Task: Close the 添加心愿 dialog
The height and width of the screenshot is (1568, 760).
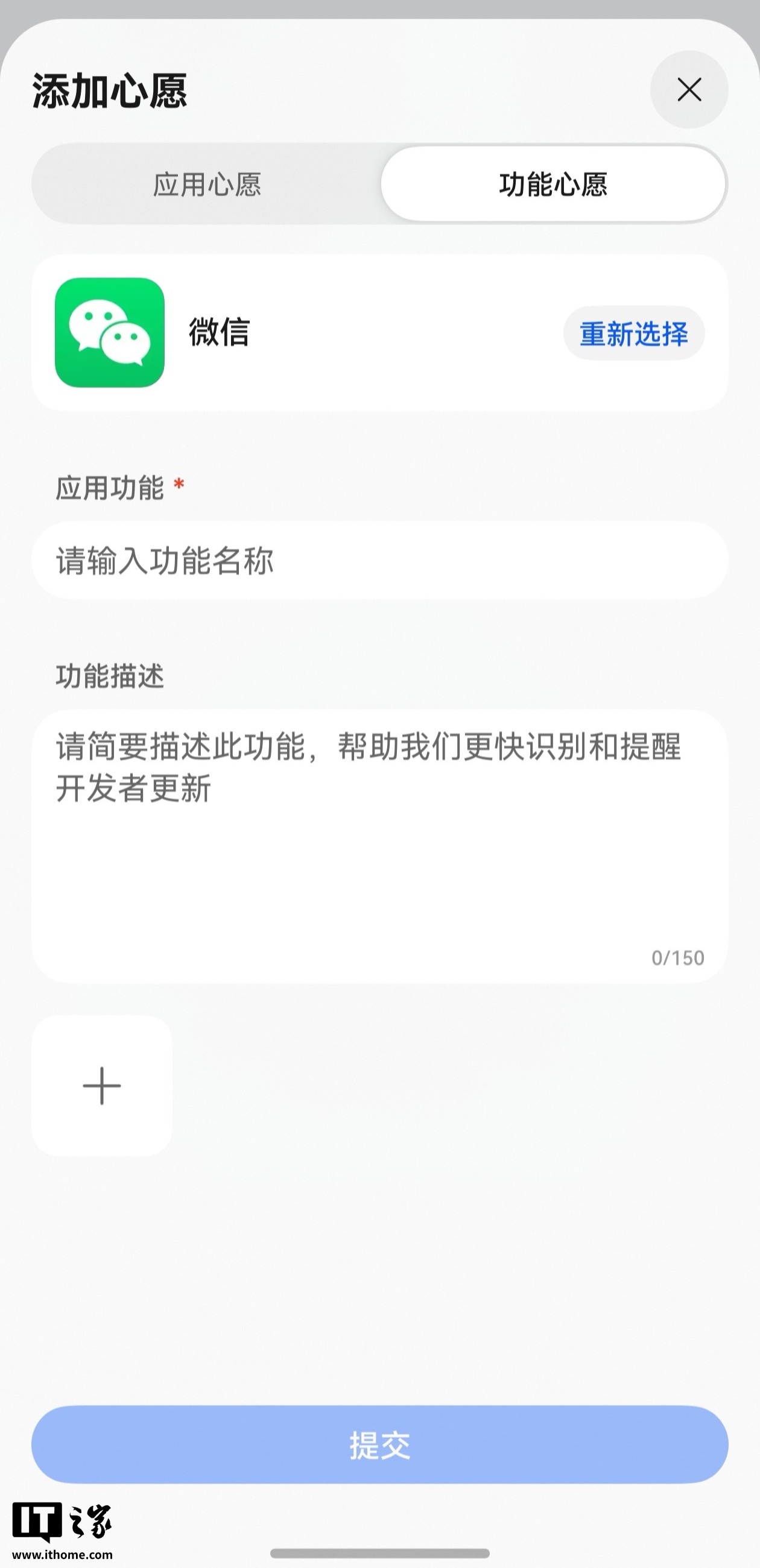Action: (689, 89)
